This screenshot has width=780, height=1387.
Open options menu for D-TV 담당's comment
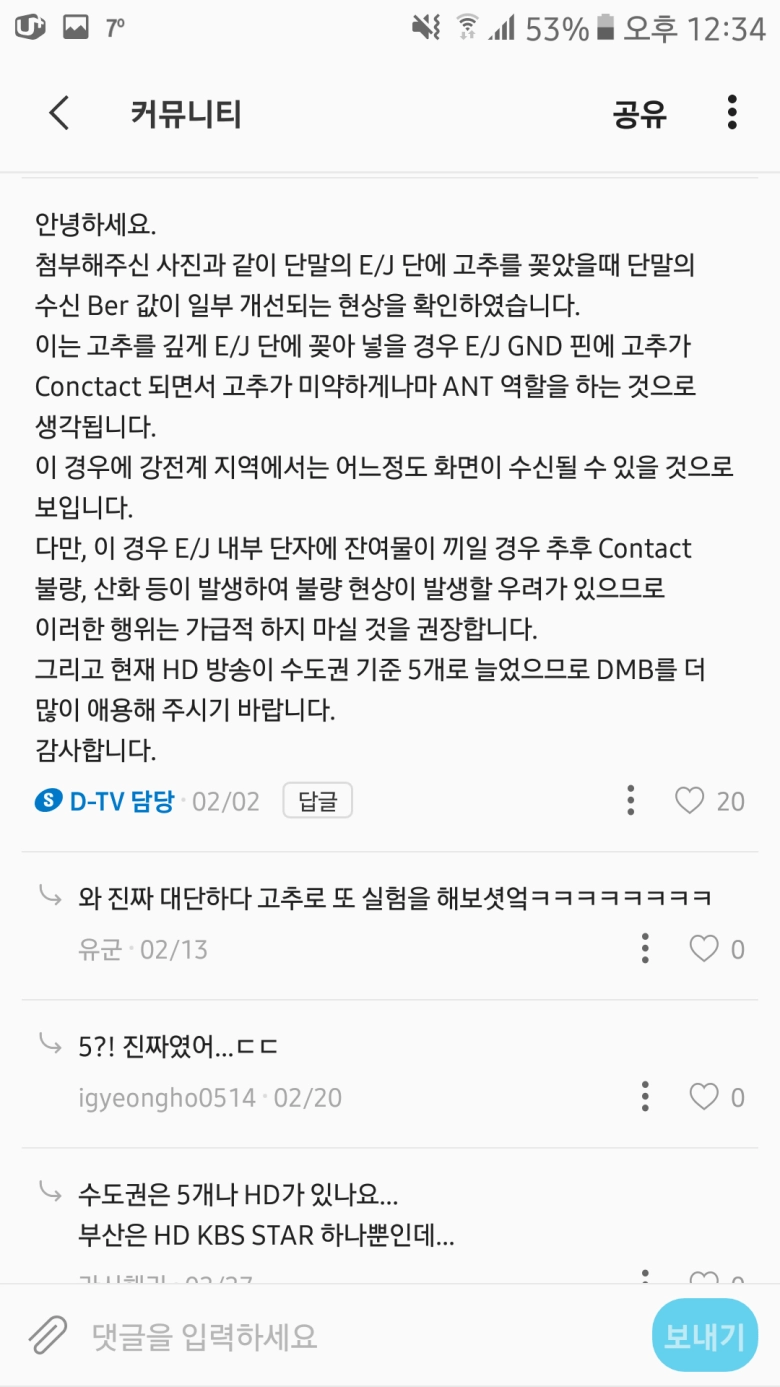click(x=630, y=800)
